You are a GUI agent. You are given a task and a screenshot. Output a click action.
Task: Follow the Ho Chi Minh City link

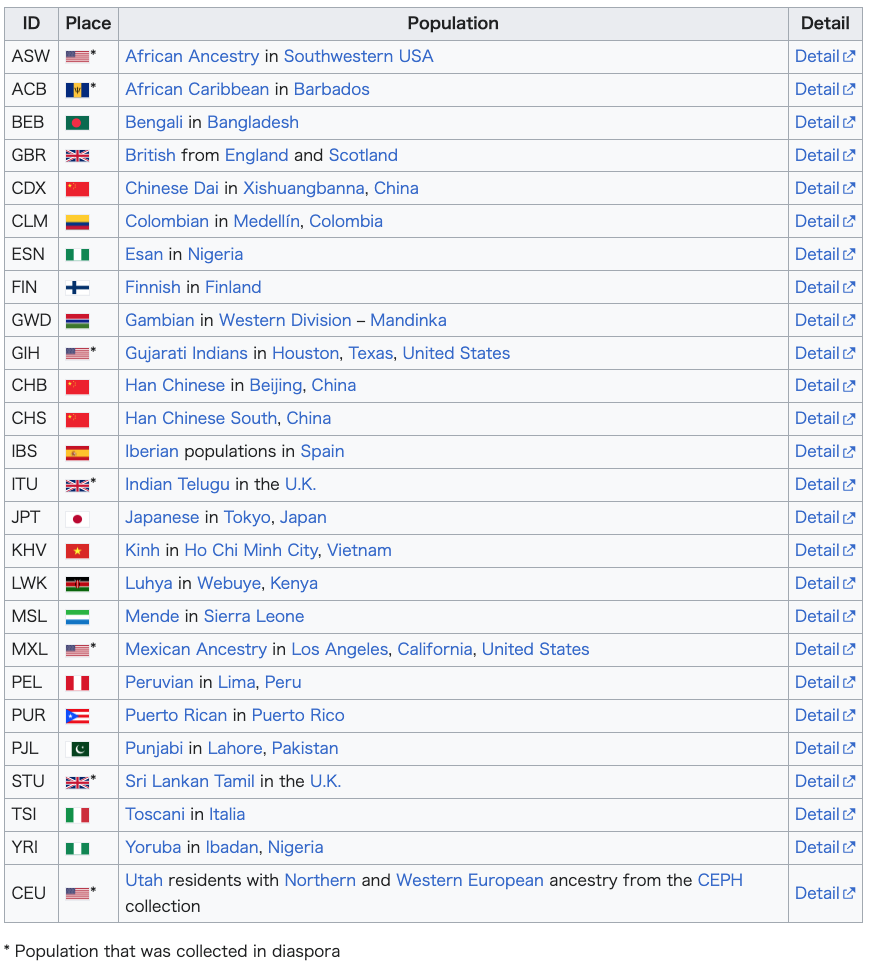click(251, 550)
